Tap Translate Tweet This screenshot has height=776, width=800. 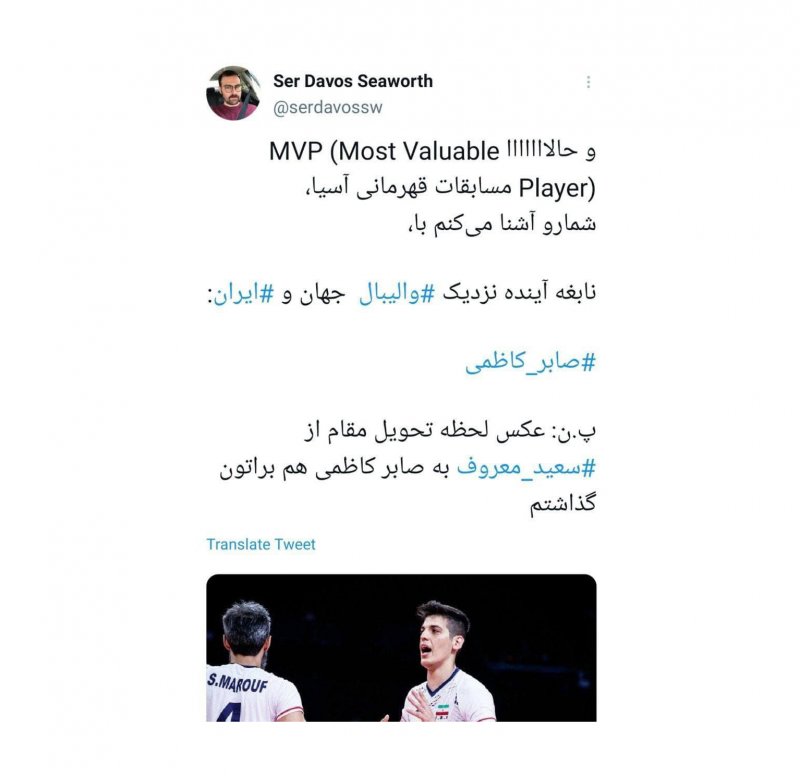(261, 544)
